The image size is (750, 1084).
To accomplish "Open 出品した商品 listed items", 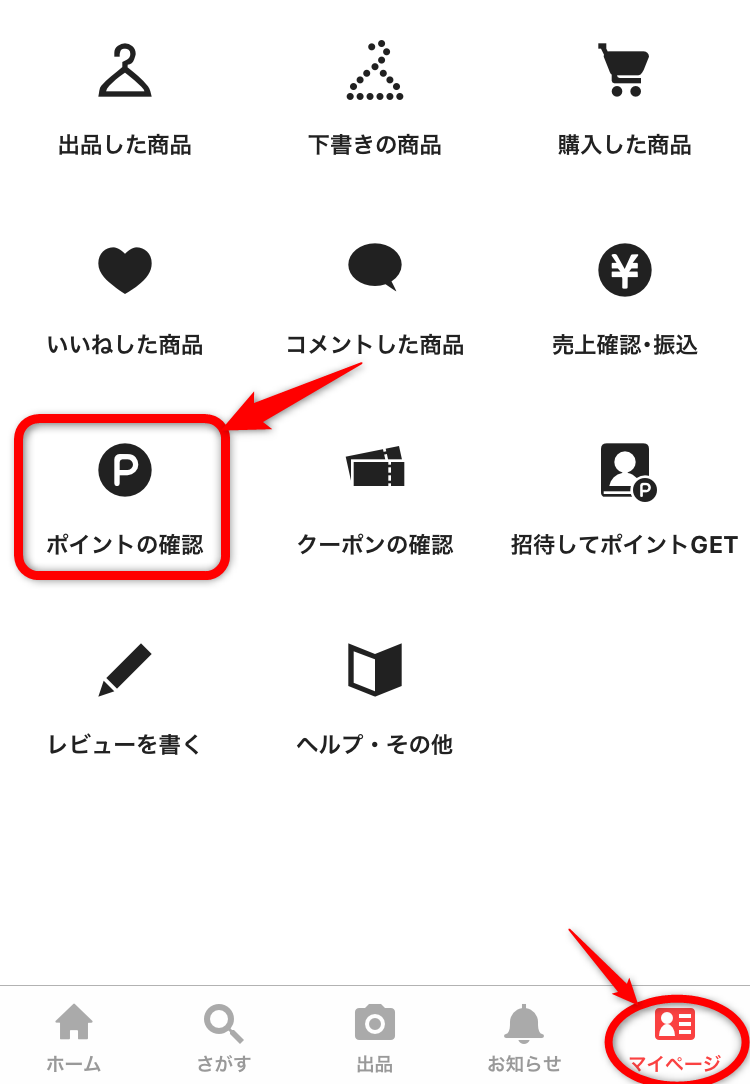I will (125, 100).
